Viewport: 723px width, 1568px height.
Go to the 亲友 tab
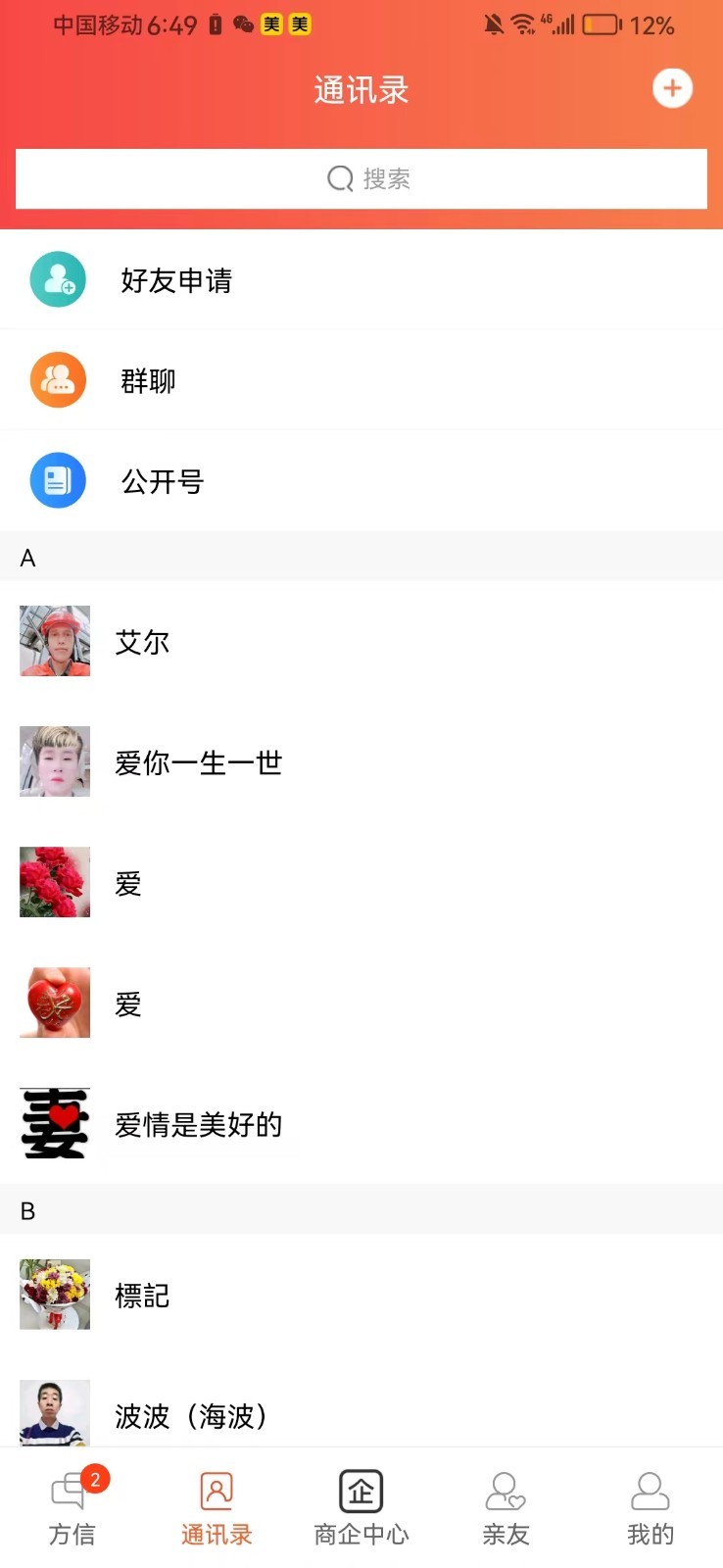506,1508
